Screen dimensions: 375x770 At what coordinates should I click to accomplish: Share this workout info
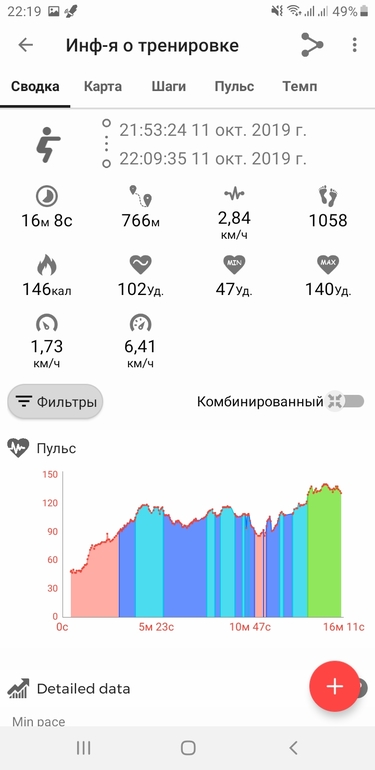pos(312,45)
